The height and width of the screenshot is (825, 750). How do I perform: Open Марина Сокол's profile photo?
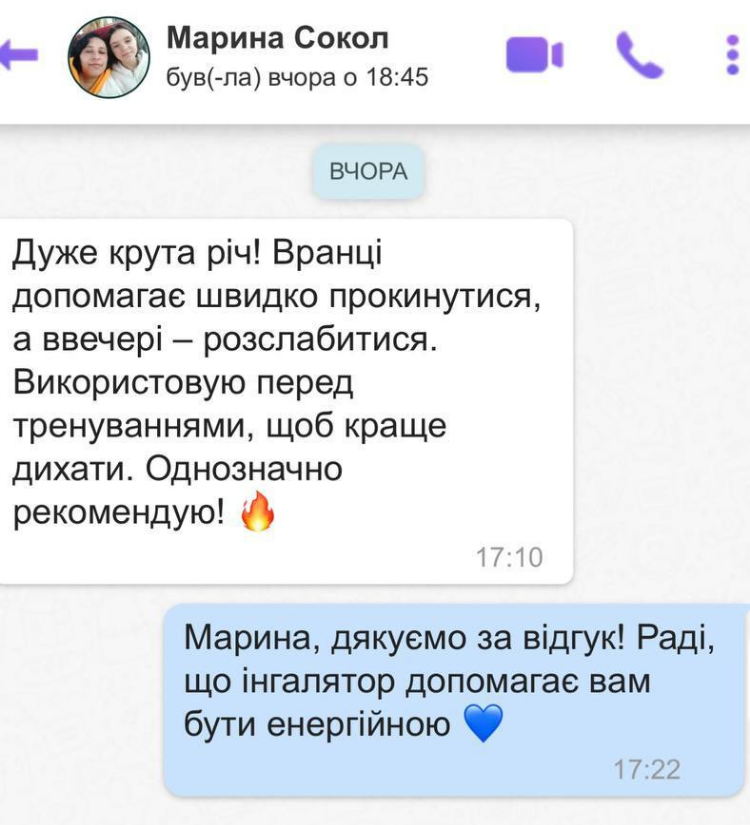pyautogui.click(x=108, y=57)
